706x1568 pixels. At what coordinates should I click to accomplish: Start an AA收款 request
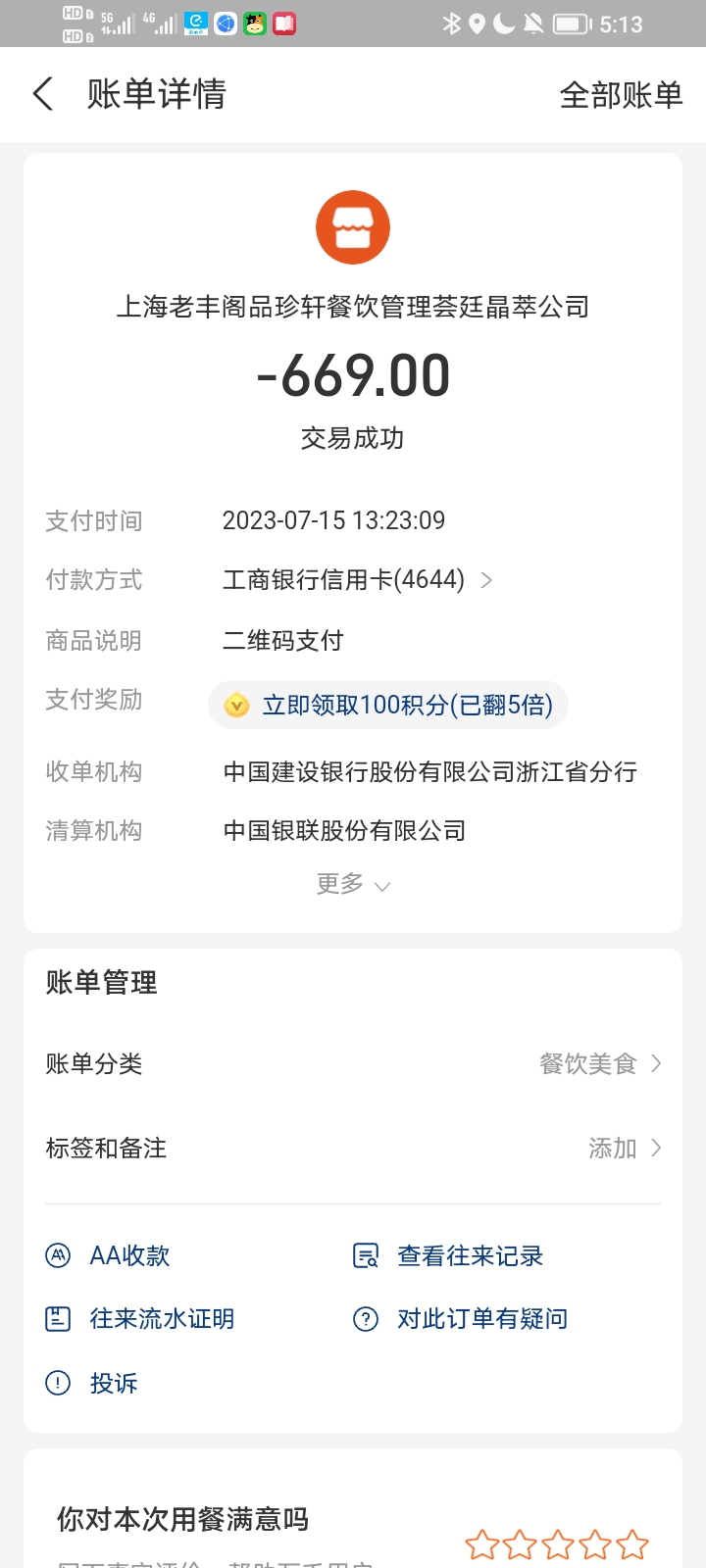coord(108,1255)
